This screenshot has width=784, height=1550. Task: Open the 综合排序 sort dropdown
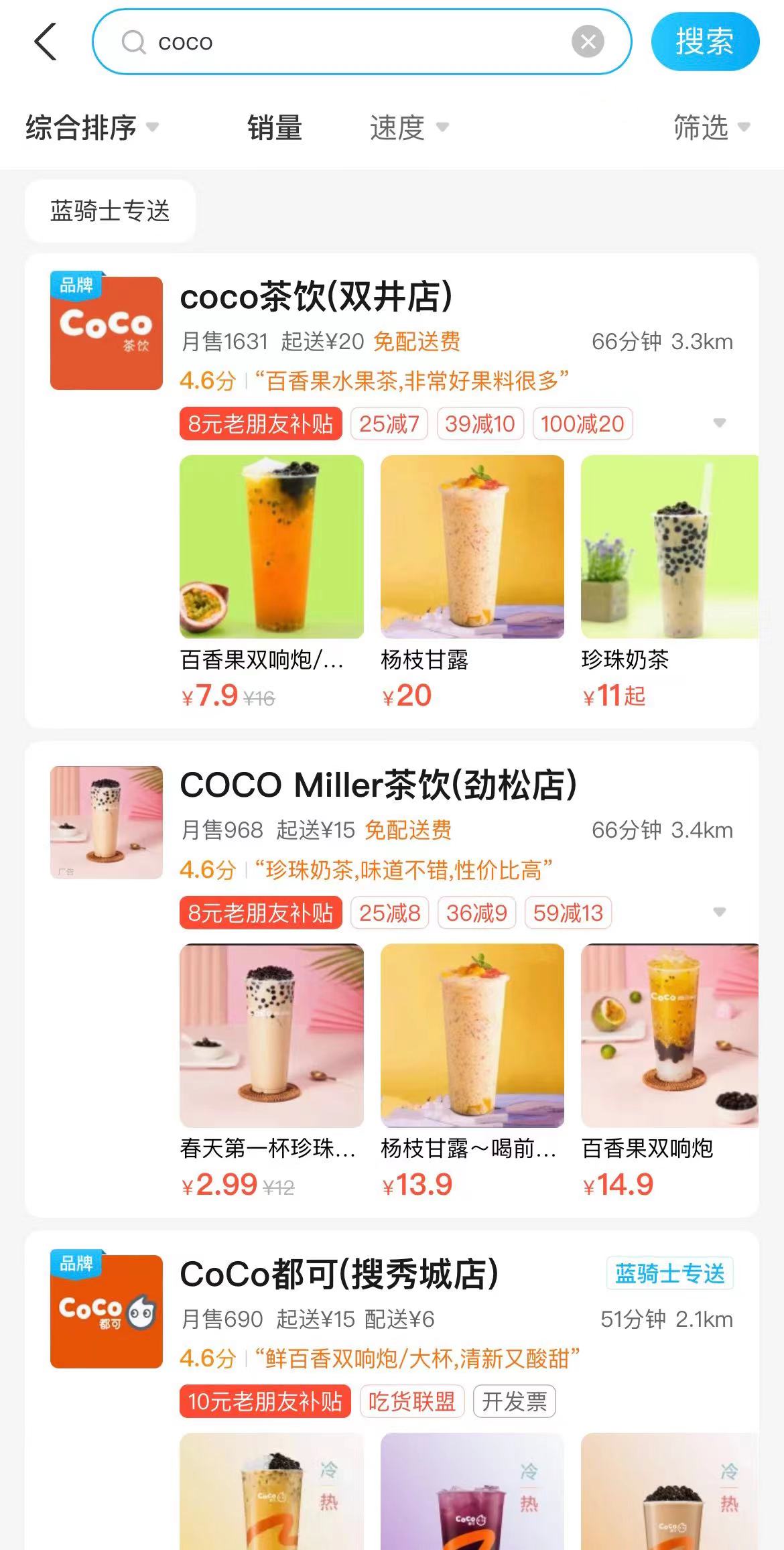92,127
